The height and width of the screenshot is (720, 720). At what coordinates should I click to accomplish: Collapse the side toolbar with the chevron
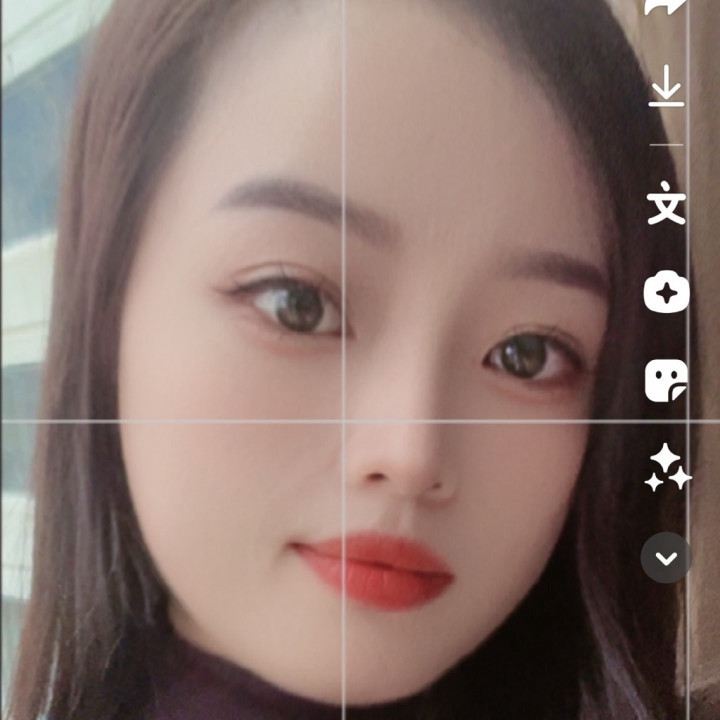tap(666, 557)
